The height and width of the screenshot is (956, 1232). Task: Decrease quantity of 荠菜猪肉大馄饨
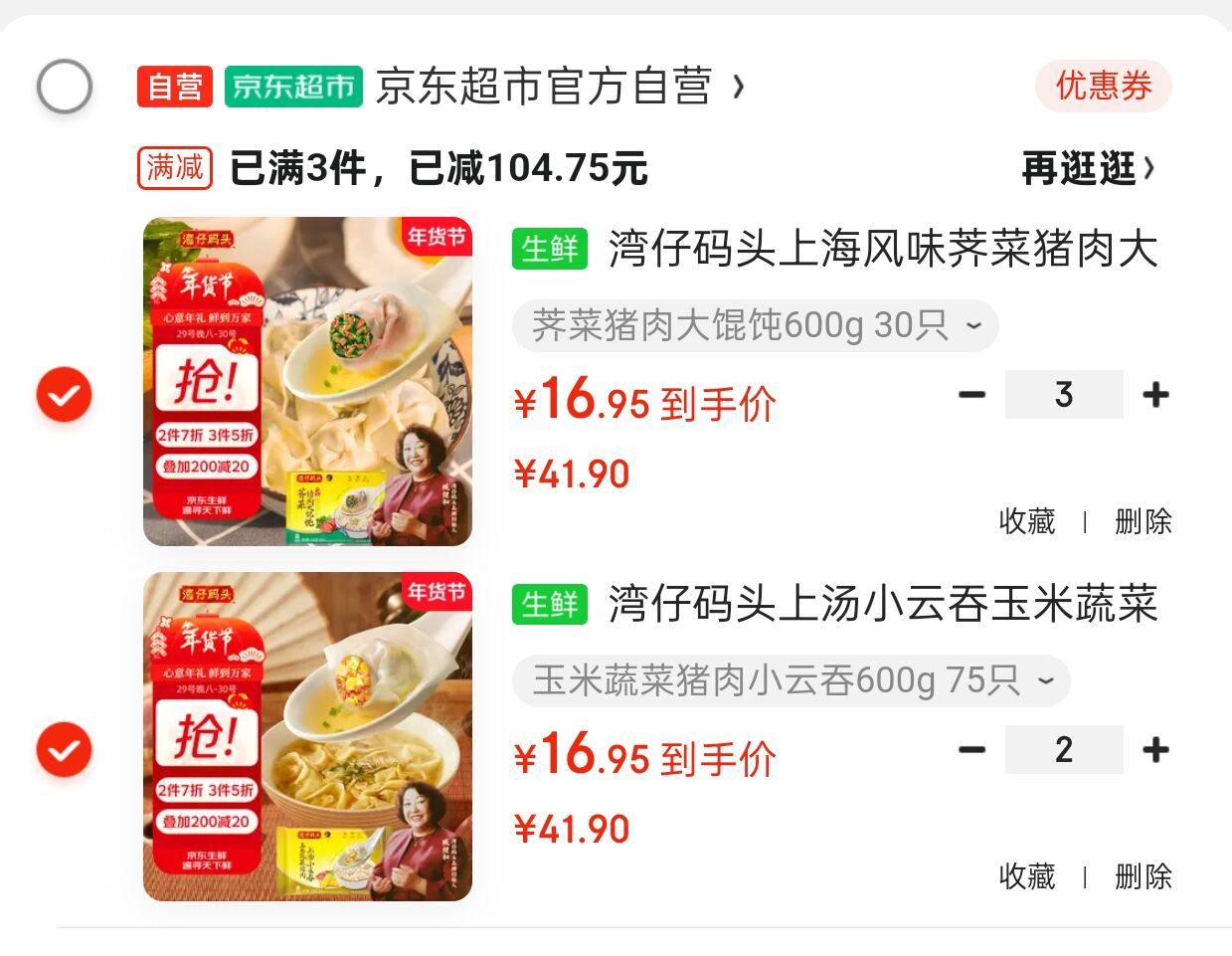971,395
